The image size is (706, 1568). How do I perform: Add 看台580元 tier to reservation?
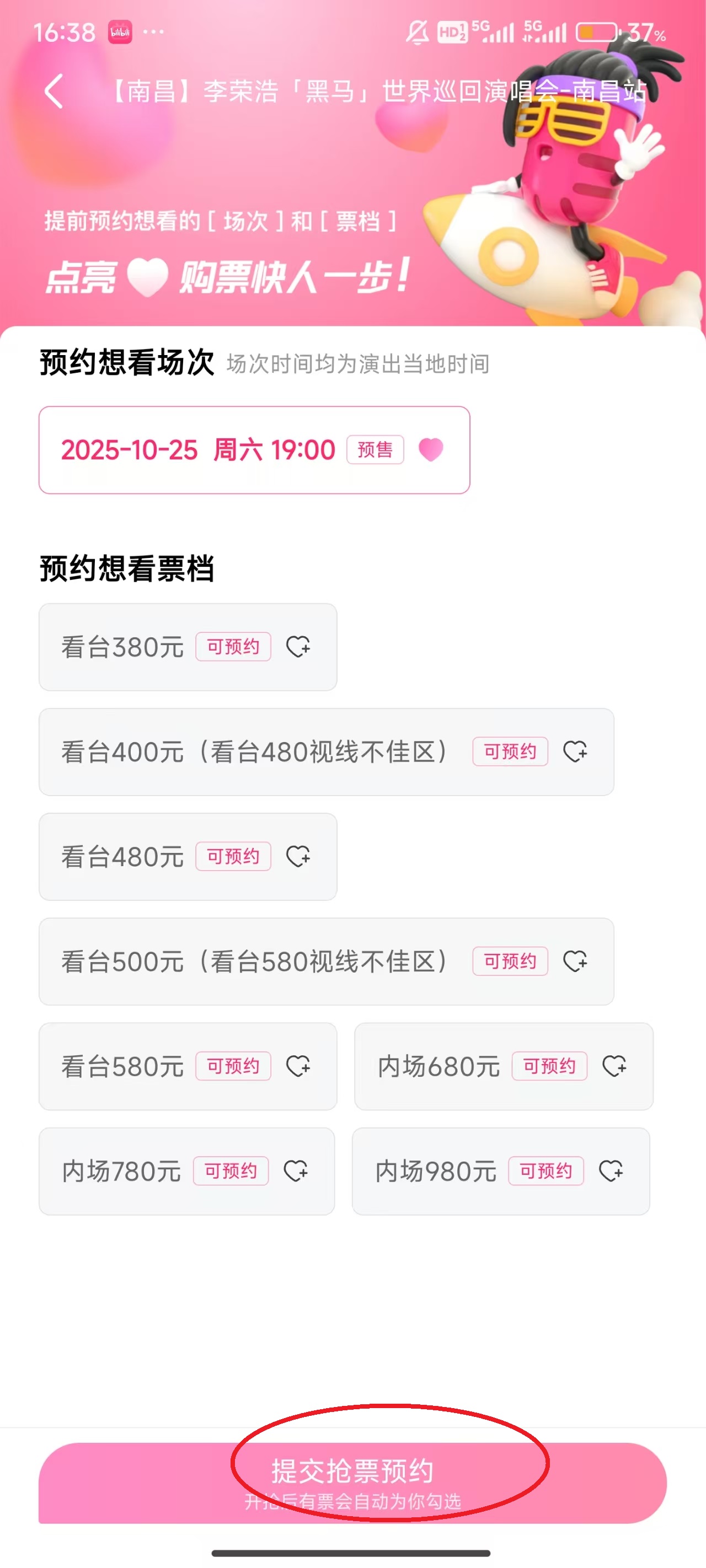188,1066
